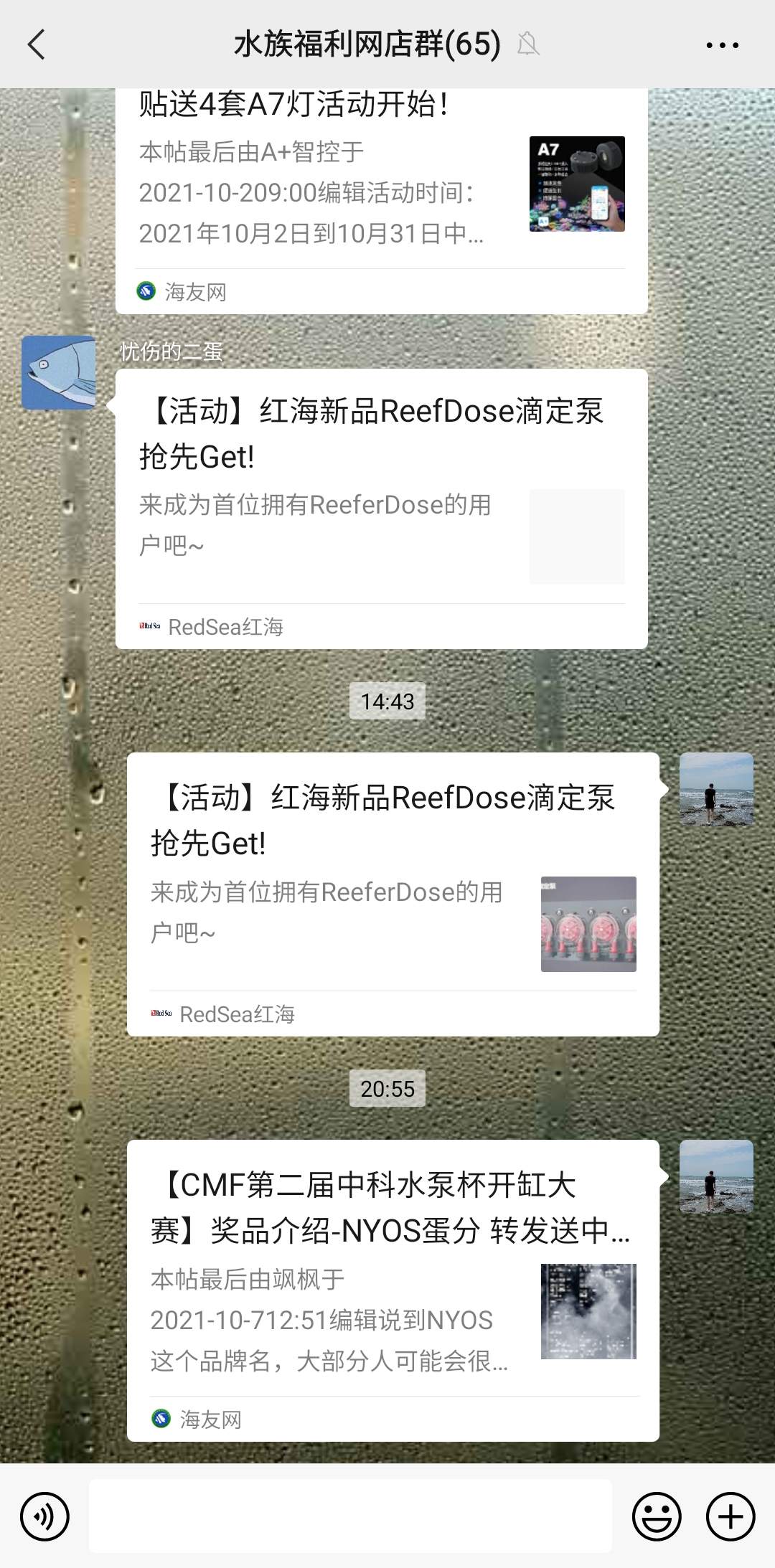Open the group chat info menu
Screen dimensions: 775x1568
coord(721,44)
